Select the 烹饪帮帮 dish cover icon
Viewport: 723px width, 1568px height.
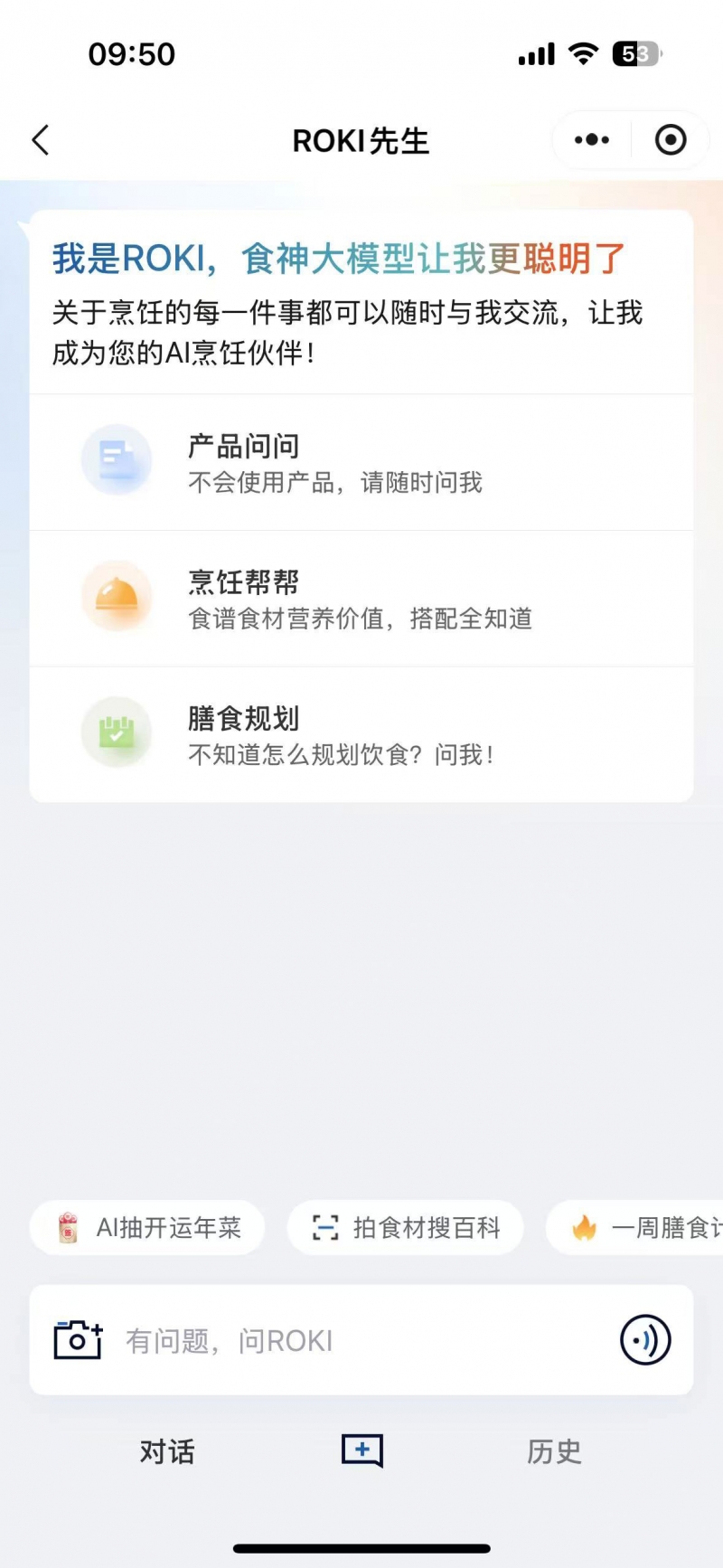tap(117, 596)
